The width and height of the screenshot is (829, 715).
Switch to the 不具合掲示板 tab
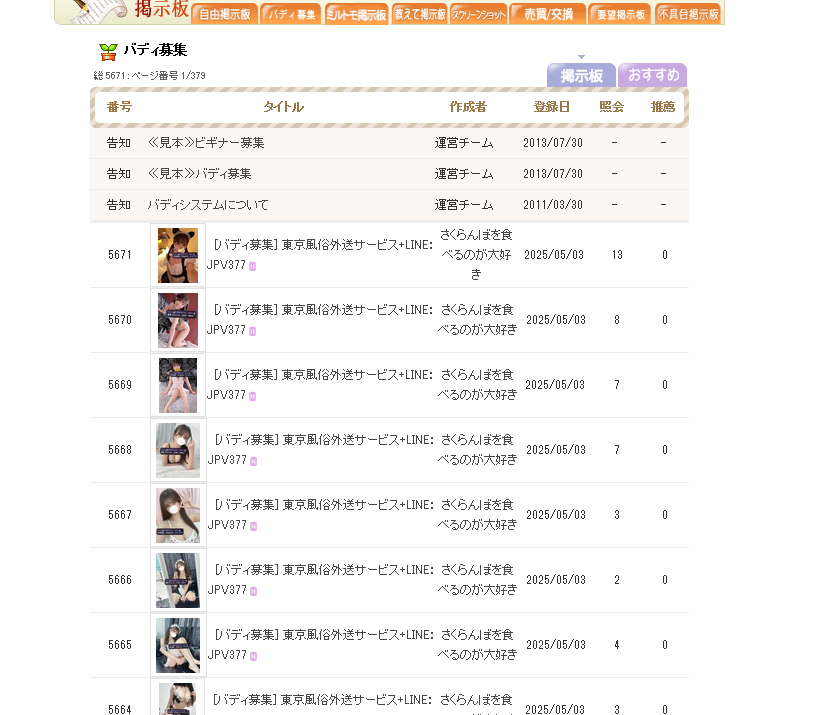pyautogui.click(x=689, y=14)
